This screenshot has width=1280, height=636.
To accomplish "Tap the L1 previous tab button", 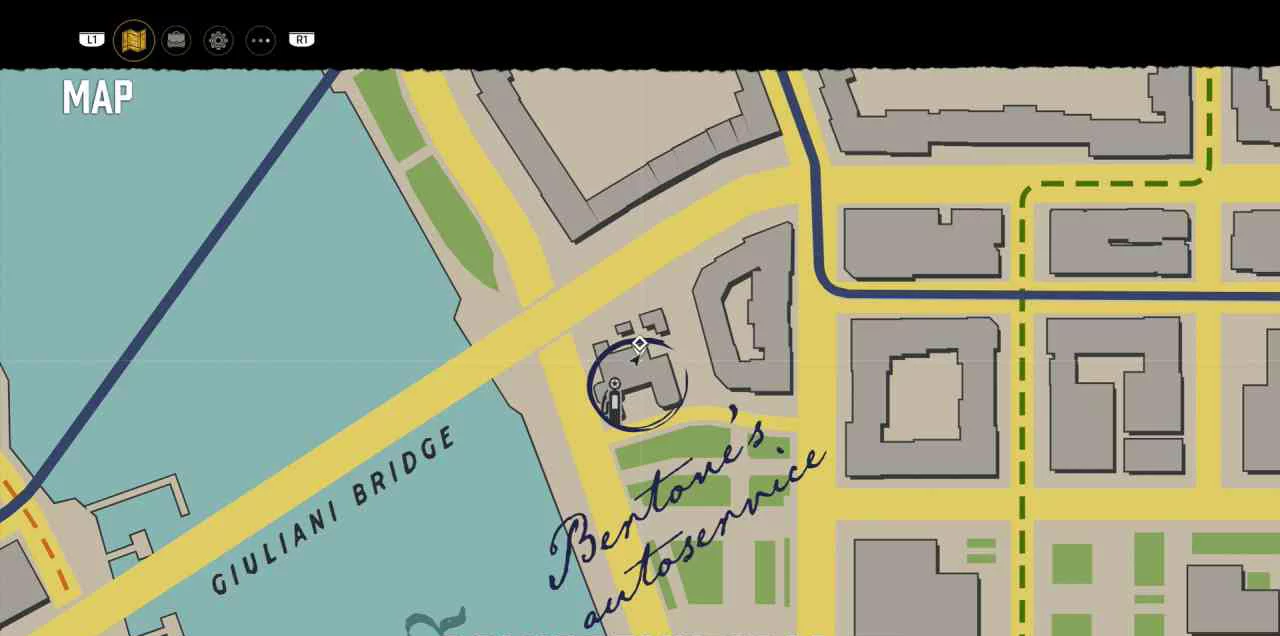I will tap(92, 40).
